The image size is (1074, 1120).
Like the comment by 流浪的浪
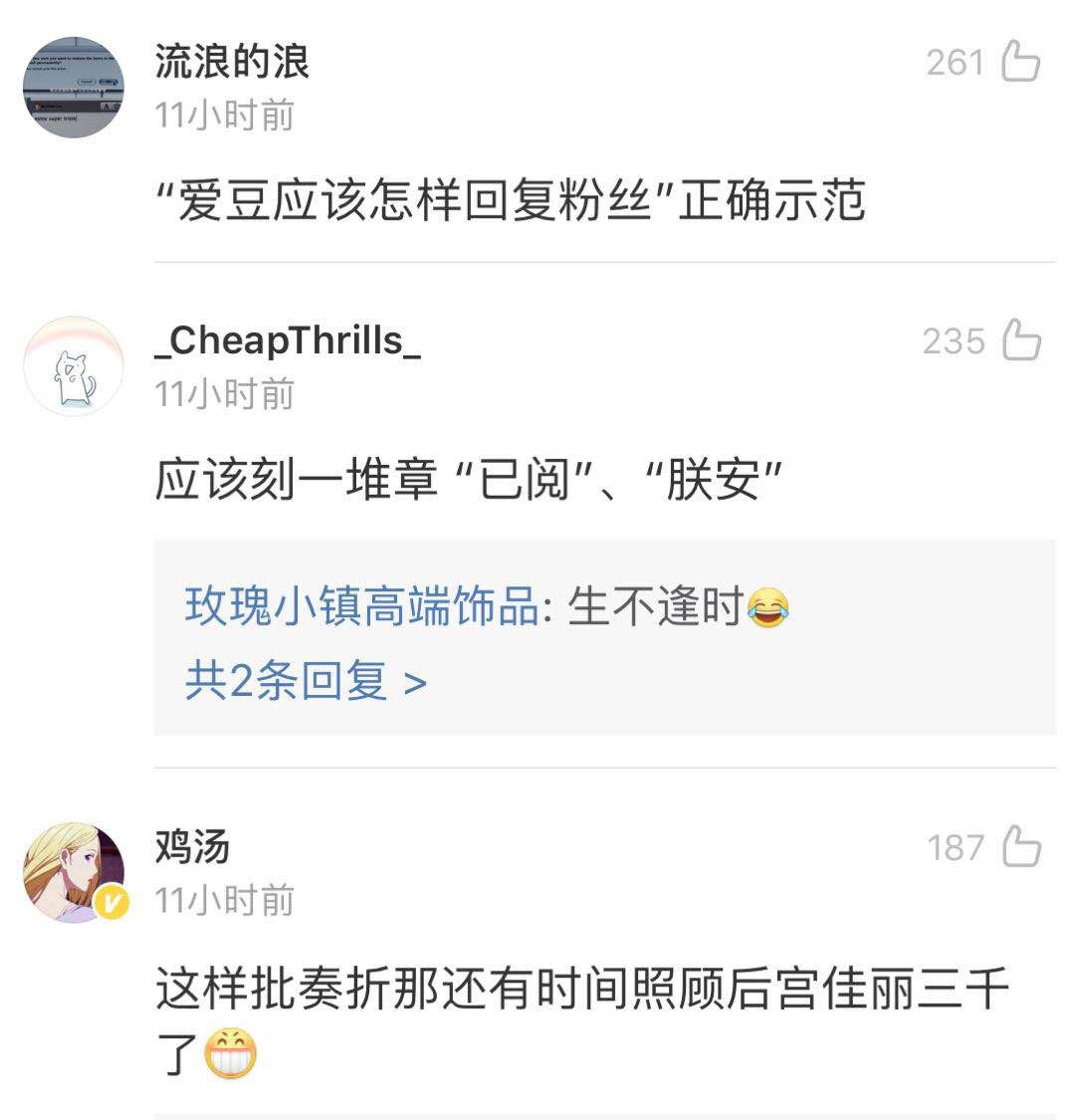pyautogui.click(x=1020, y=63)
